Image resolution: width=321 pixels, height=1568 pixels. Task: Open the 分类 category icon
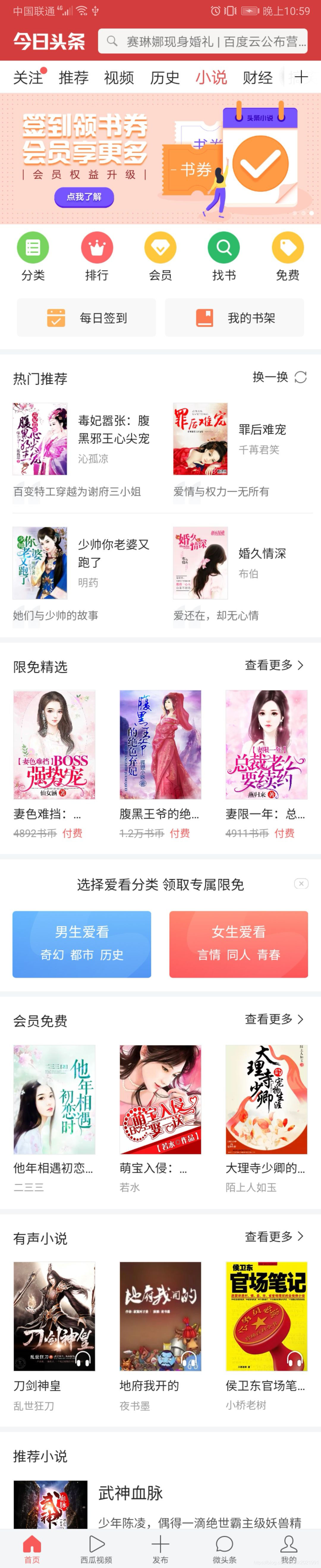pyautogui.click(x=33, y=256)
